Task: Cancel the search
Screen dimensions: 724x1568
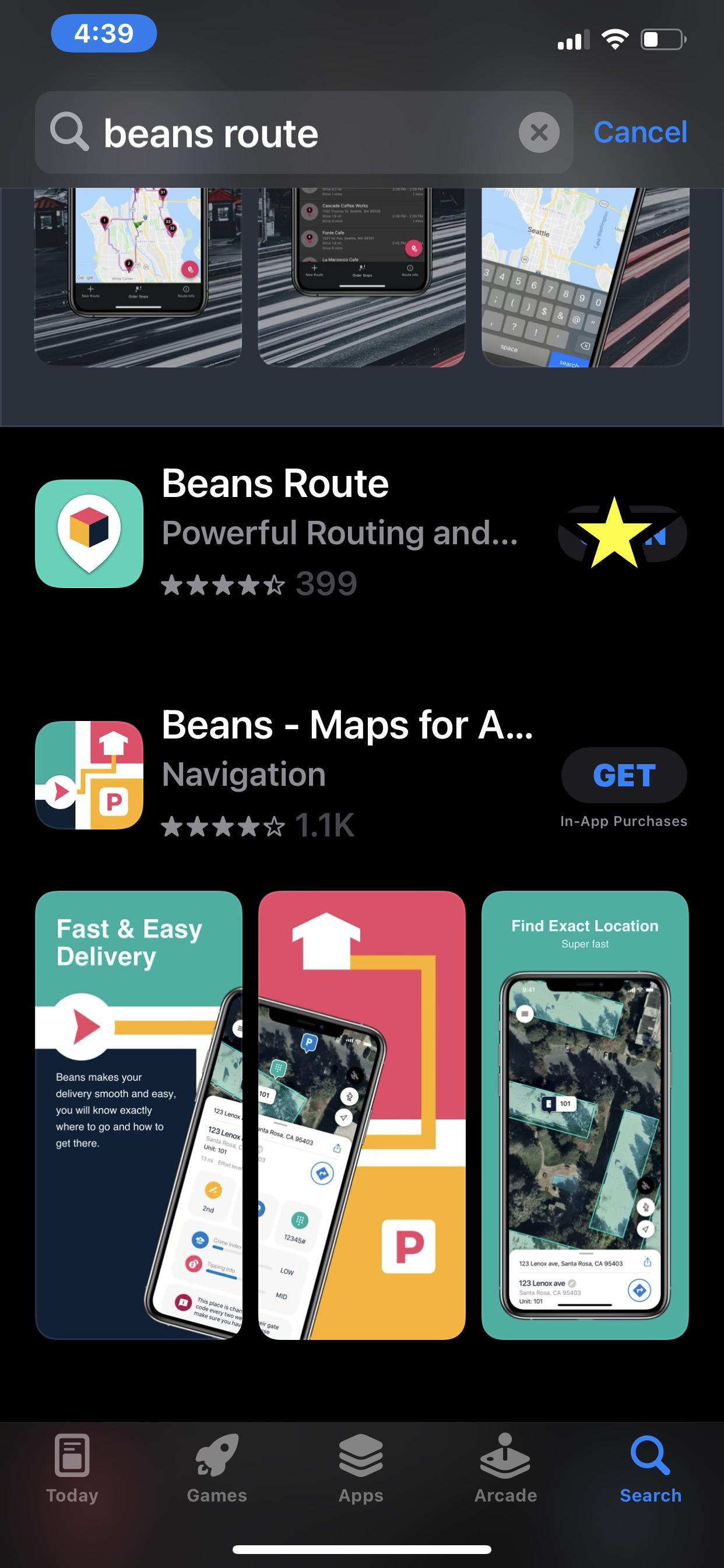Action: coord(639,132)
